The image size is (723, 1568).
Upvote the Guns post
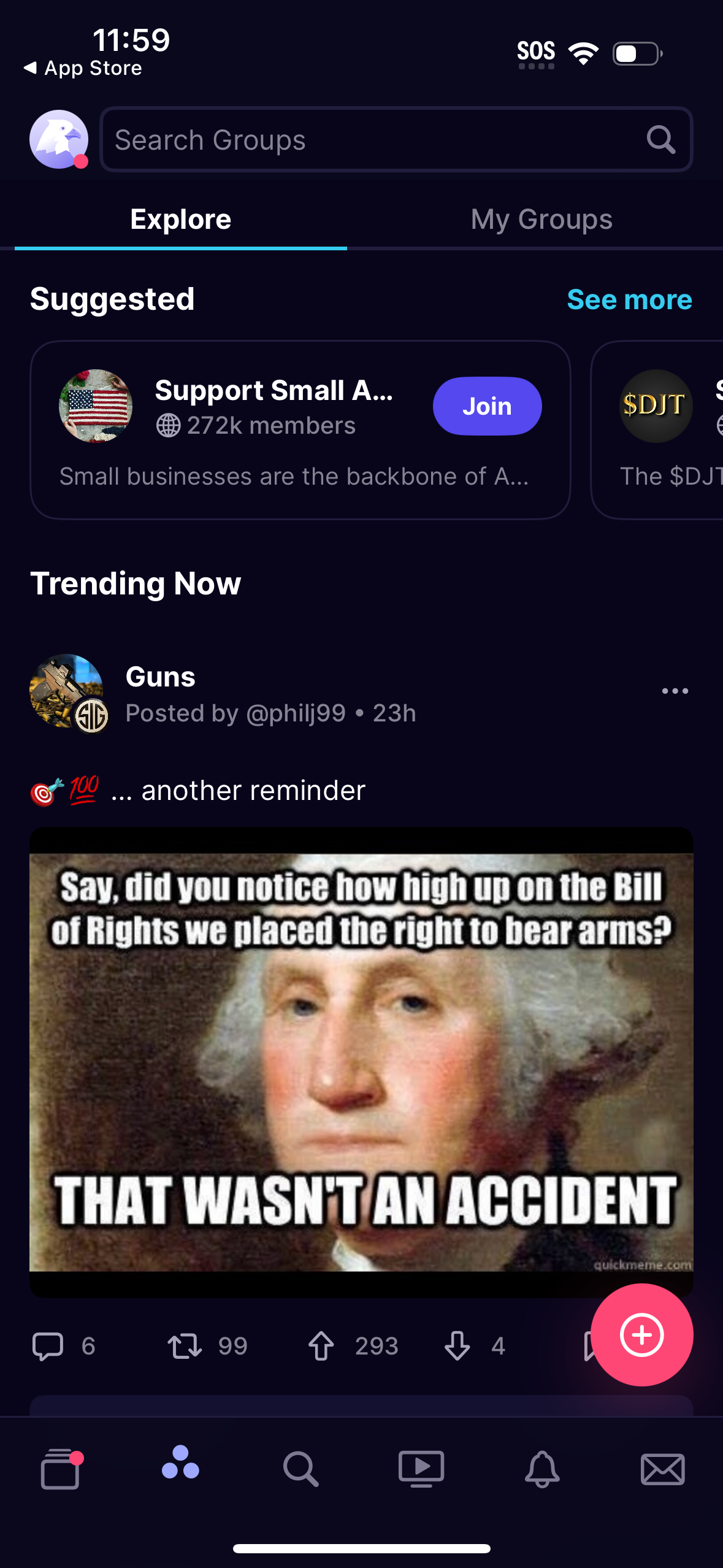tap(322, 1345)
